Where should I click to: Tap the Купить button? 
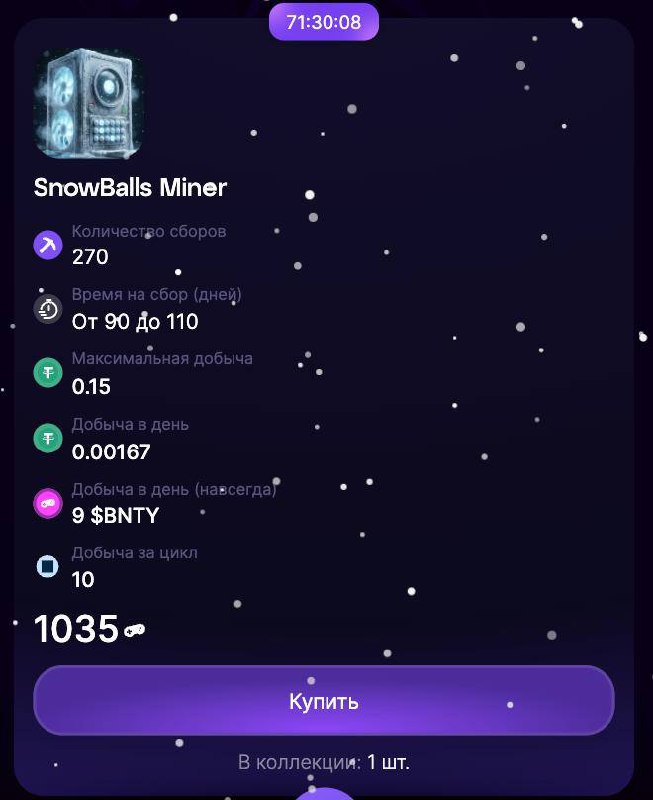pyautogui.click(x=323, y=701)
